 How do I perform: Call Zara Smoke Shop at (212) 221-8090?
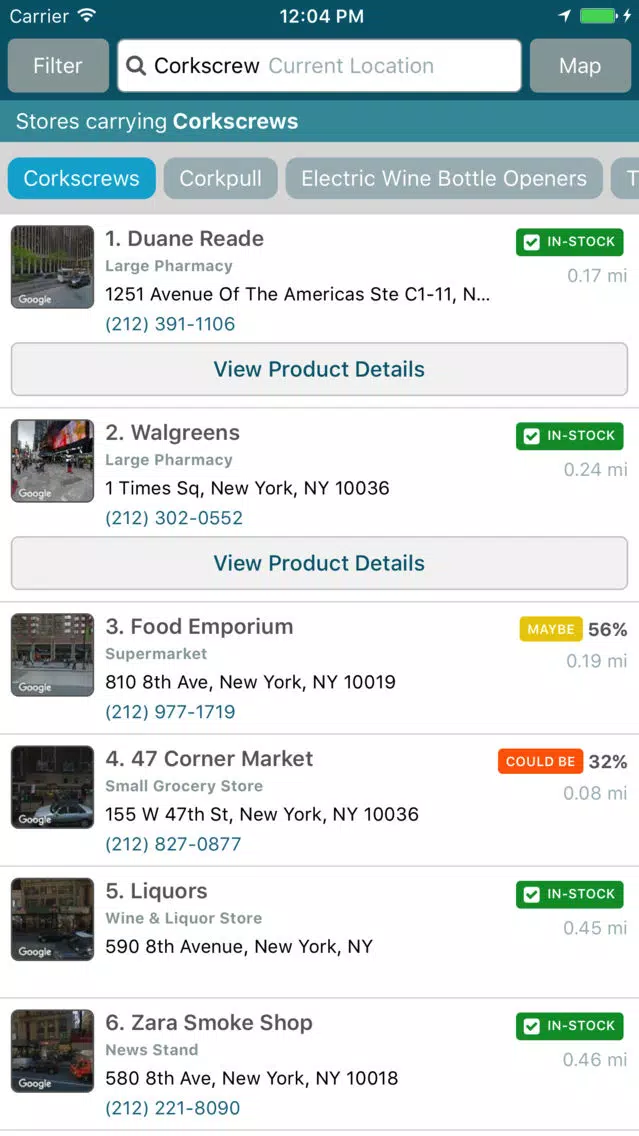click(x=172, y=1108)
